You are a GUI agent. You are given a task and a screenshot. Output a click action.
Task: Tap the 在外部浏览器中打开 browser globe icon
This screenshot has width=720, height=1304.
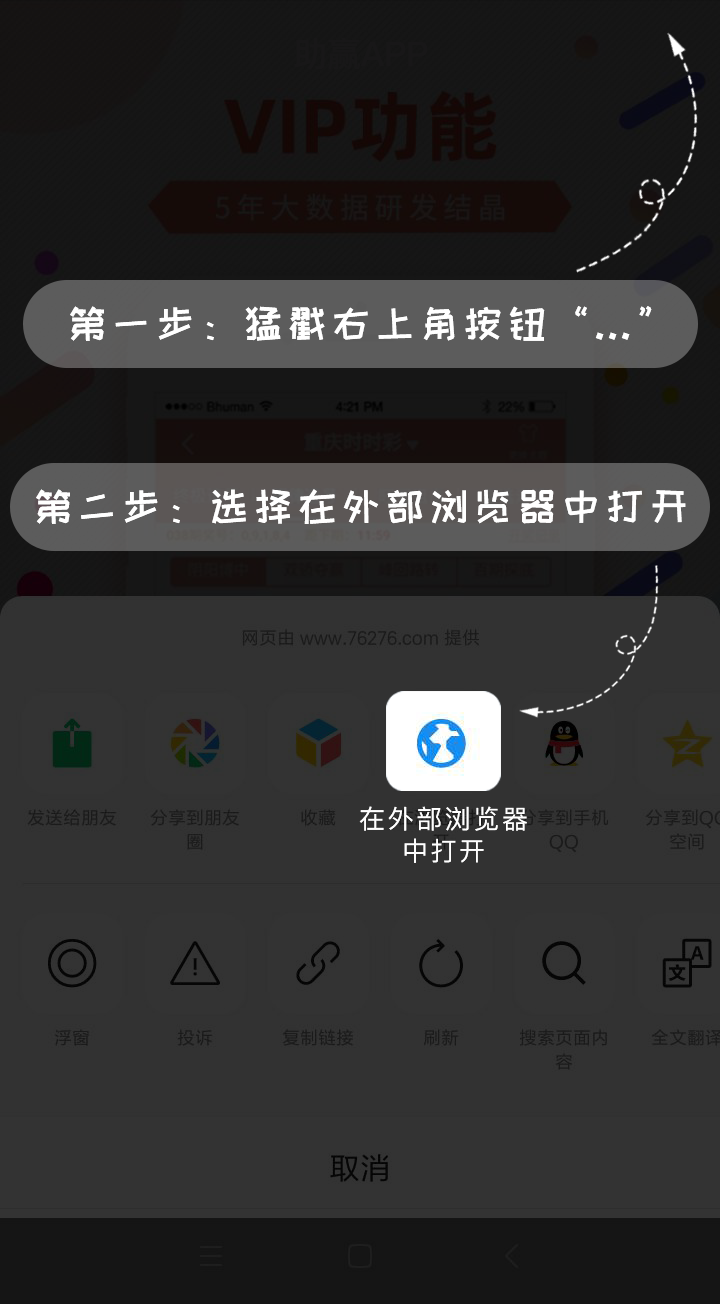coord(442,741)
